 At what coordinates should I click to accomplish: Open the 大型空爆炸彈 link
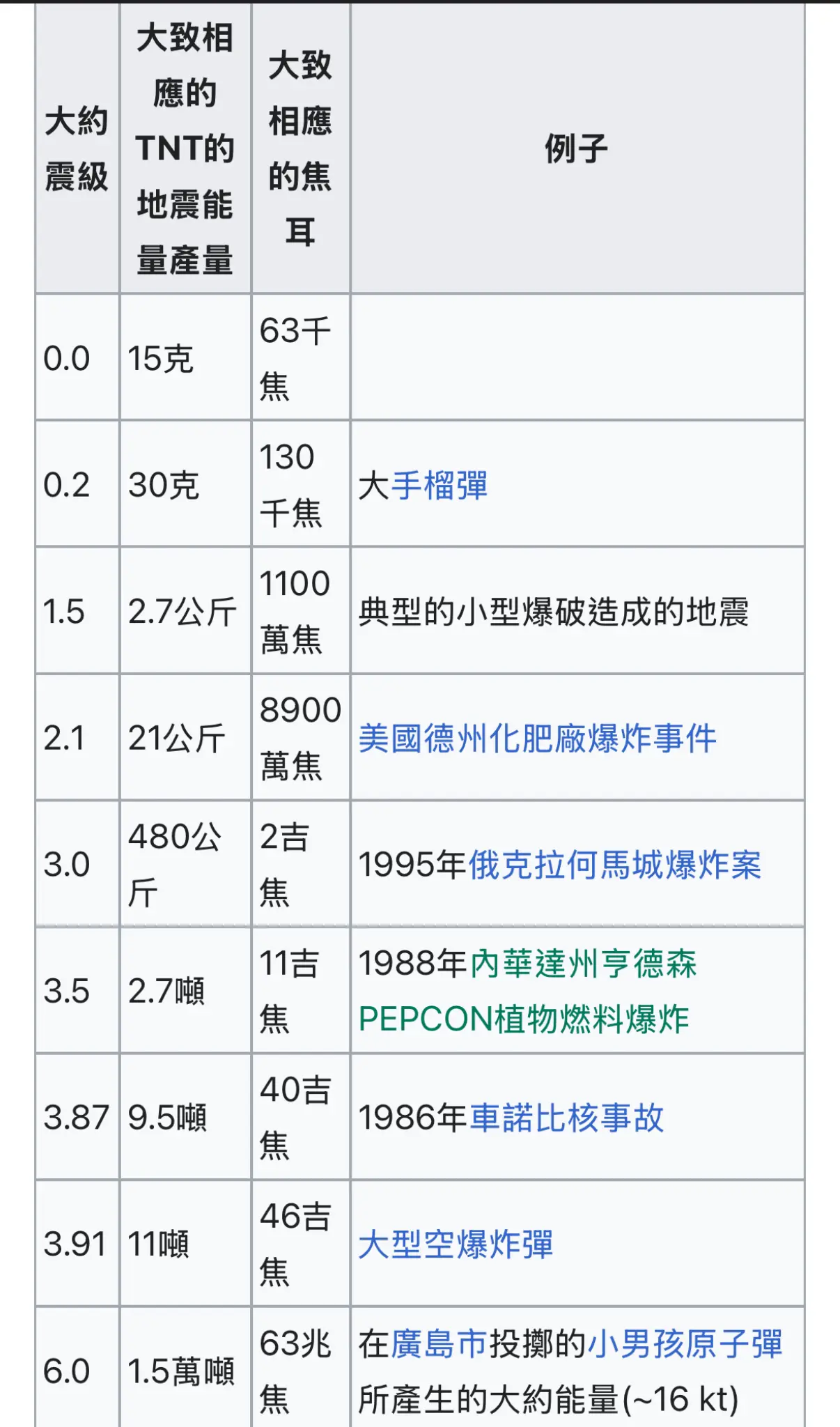456,1244
